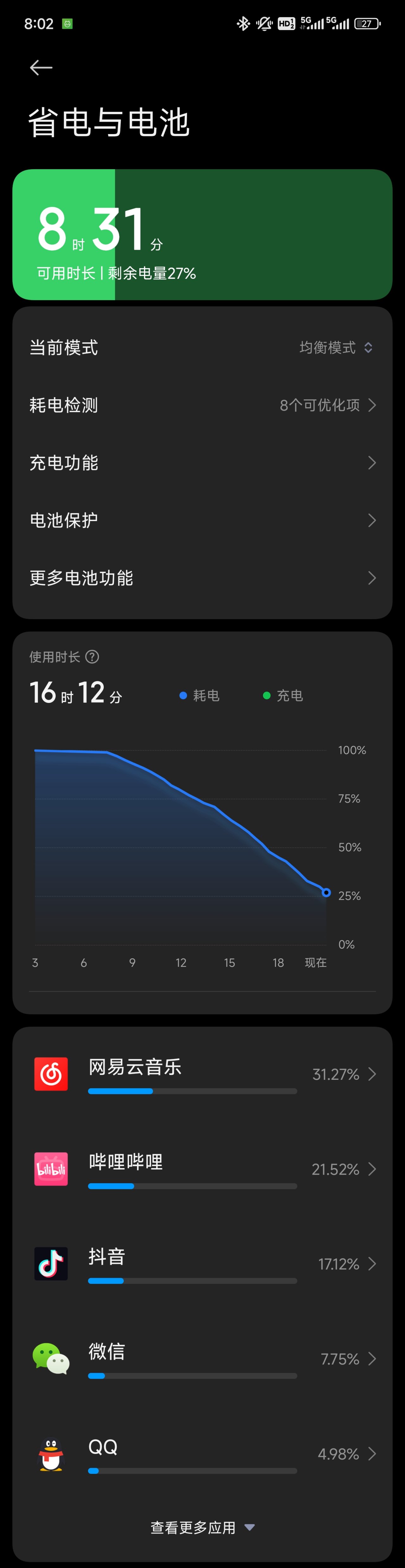The image size is (405, 1568).
Task: Open 耗电检测 optimization items
Action: tap(202, 405)
